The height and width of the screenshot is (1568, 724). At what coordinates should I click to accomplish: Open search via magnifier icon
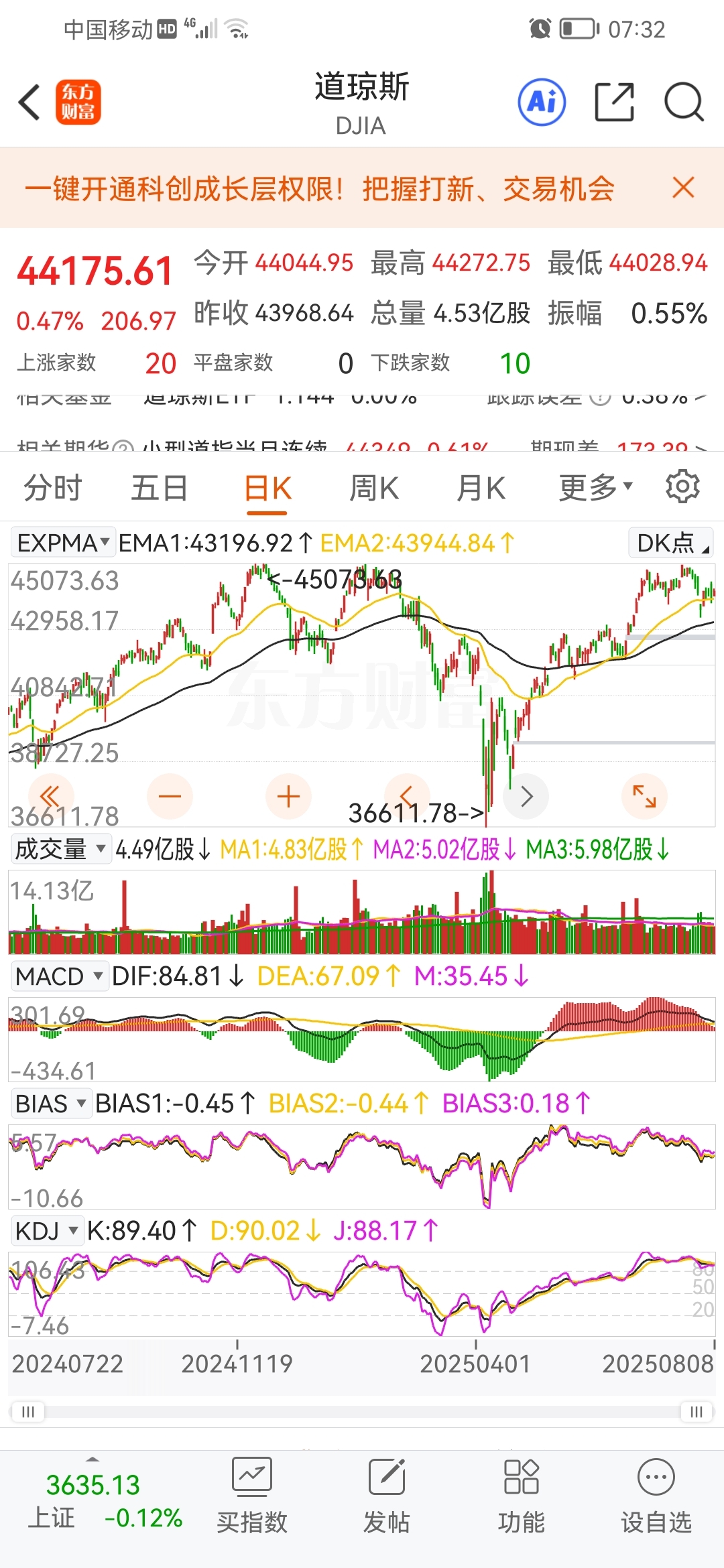(684, 103)
